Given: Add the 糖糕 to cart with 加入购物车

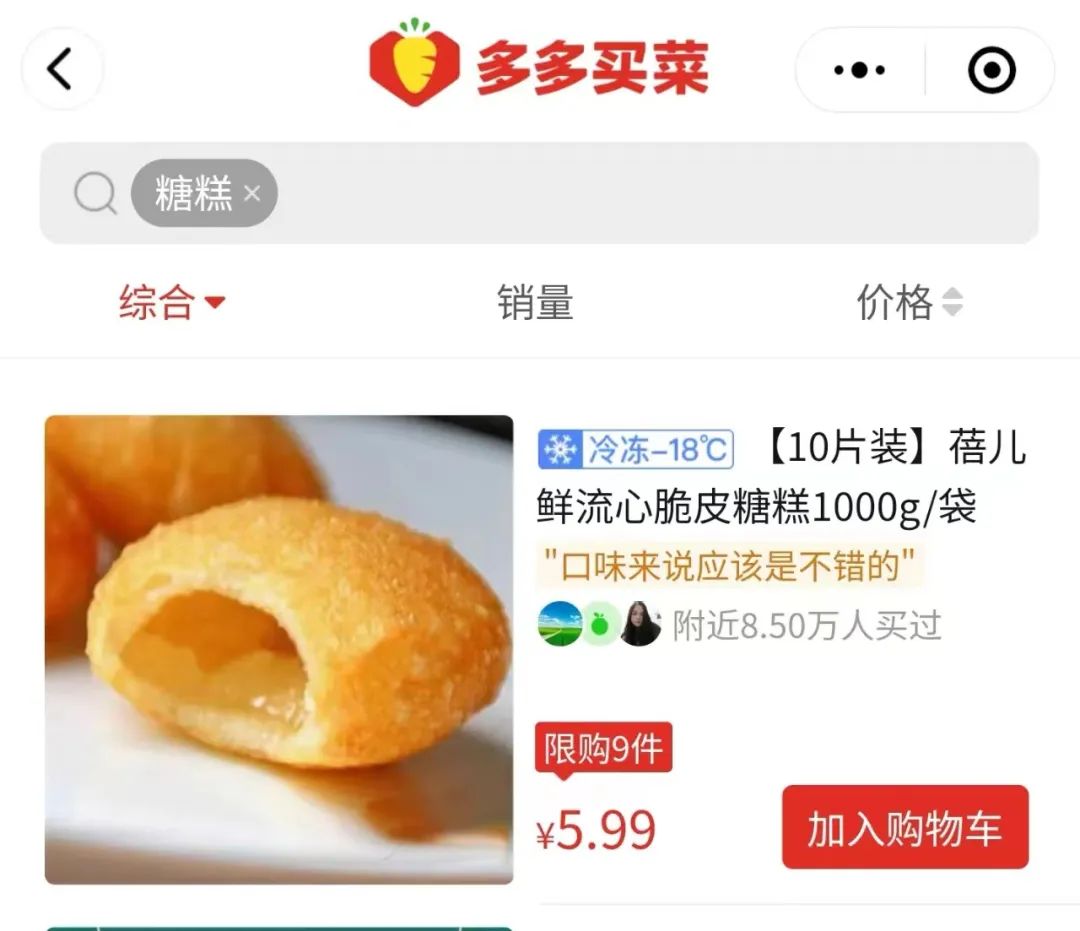Looking at the screenshot, I should point(904,827).
